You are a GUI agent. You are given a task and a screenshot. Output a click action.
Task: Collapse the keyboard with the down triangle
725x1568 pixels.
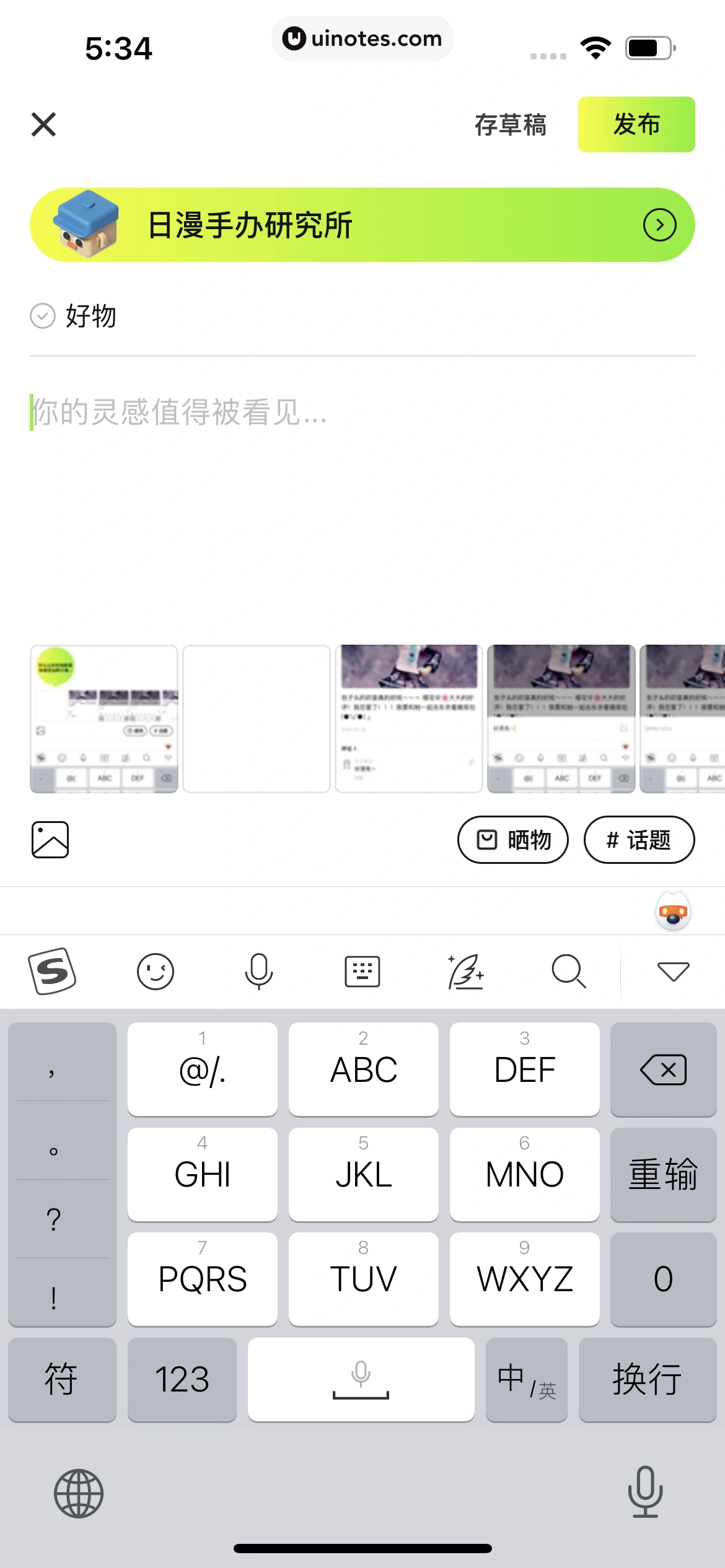(x=674, y=971)
